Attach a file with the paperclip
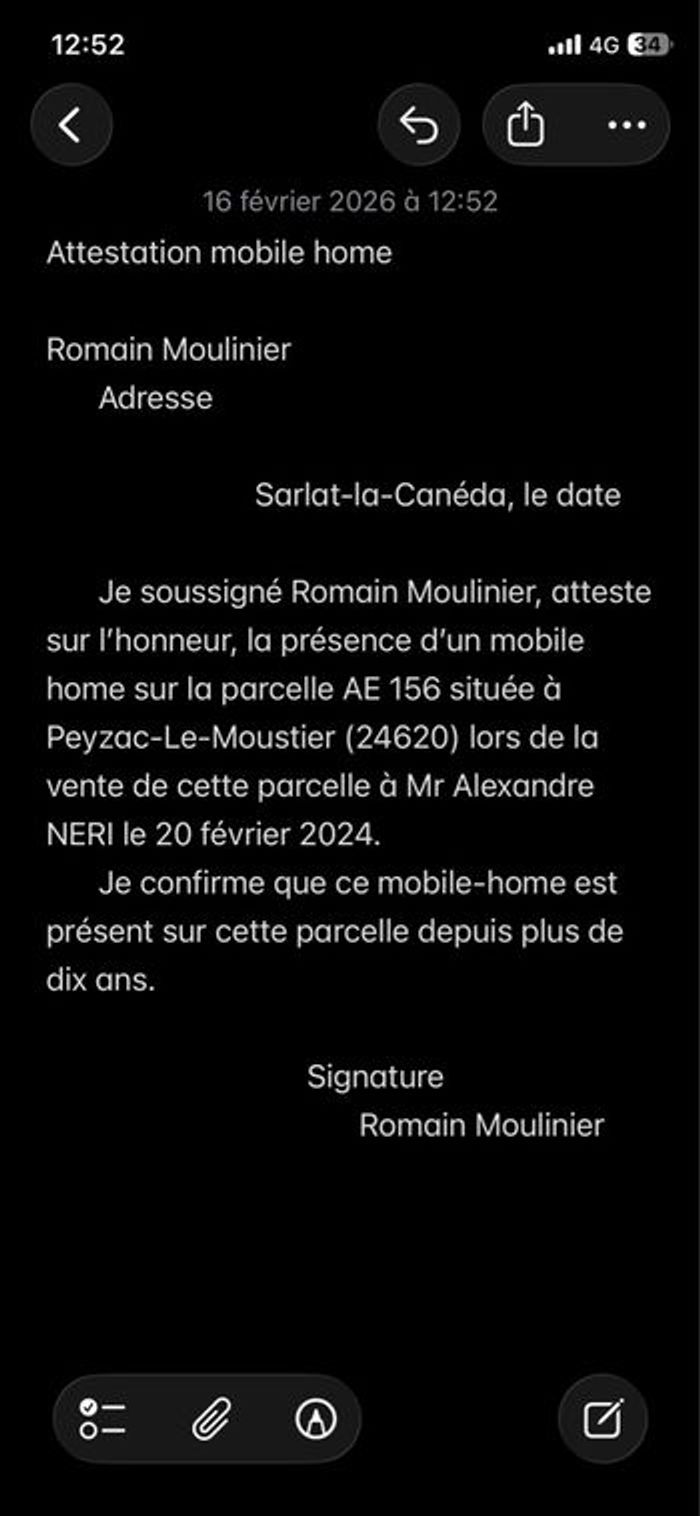 coord(211,1419)
